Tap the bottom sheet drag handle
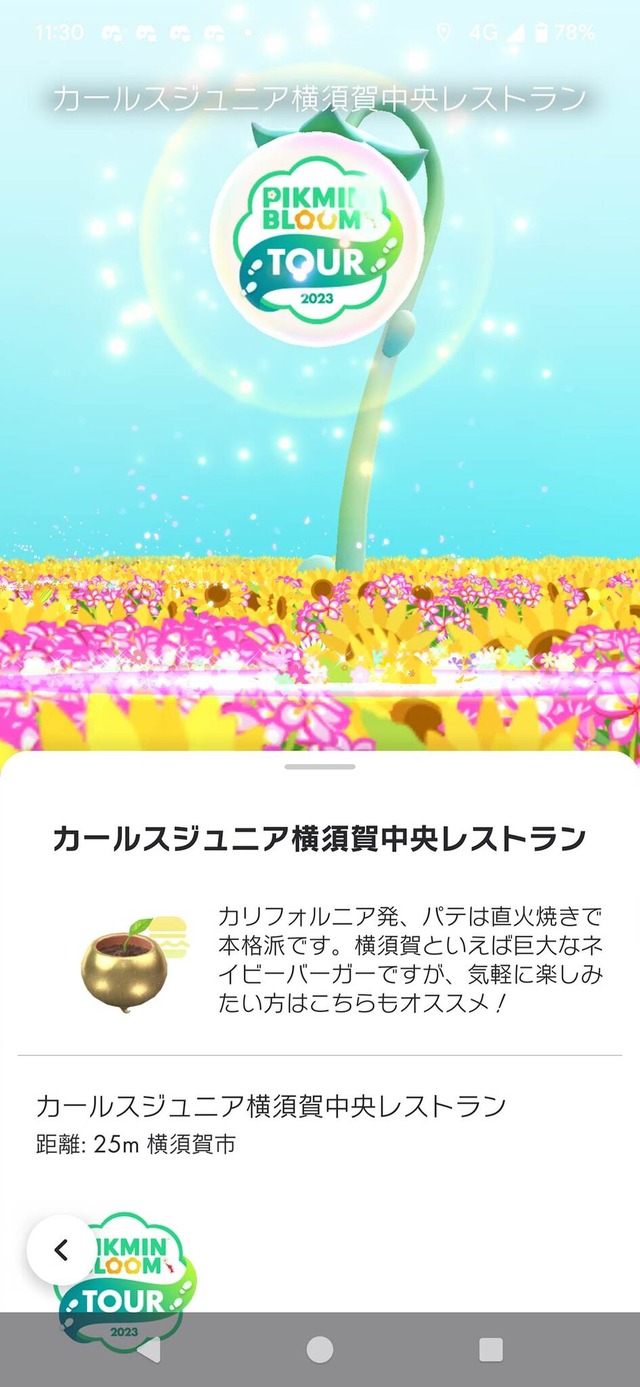Image resolution: width=640 pixels, height=1387 pixels. (320, 767)
